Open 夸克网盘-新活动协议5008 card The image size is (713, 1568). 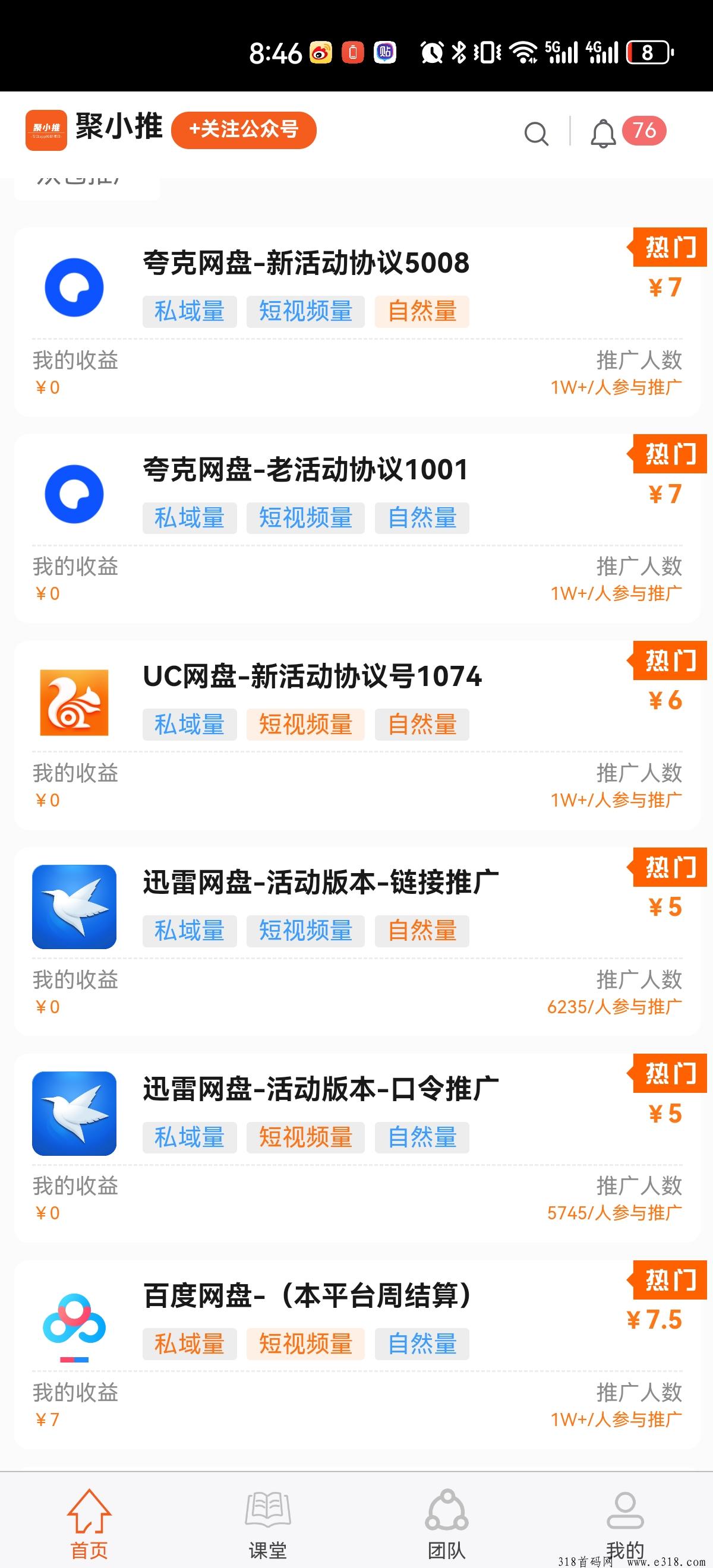click(358, 322)
